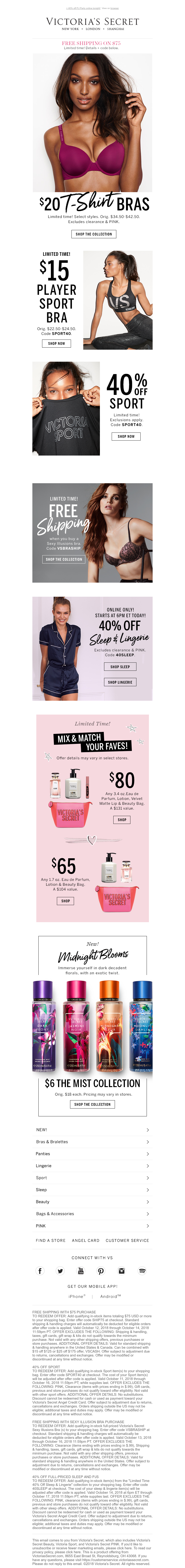185x1568 pixels.
Task: Tap Shop under the $65 offer
Action: pos(65,901)
